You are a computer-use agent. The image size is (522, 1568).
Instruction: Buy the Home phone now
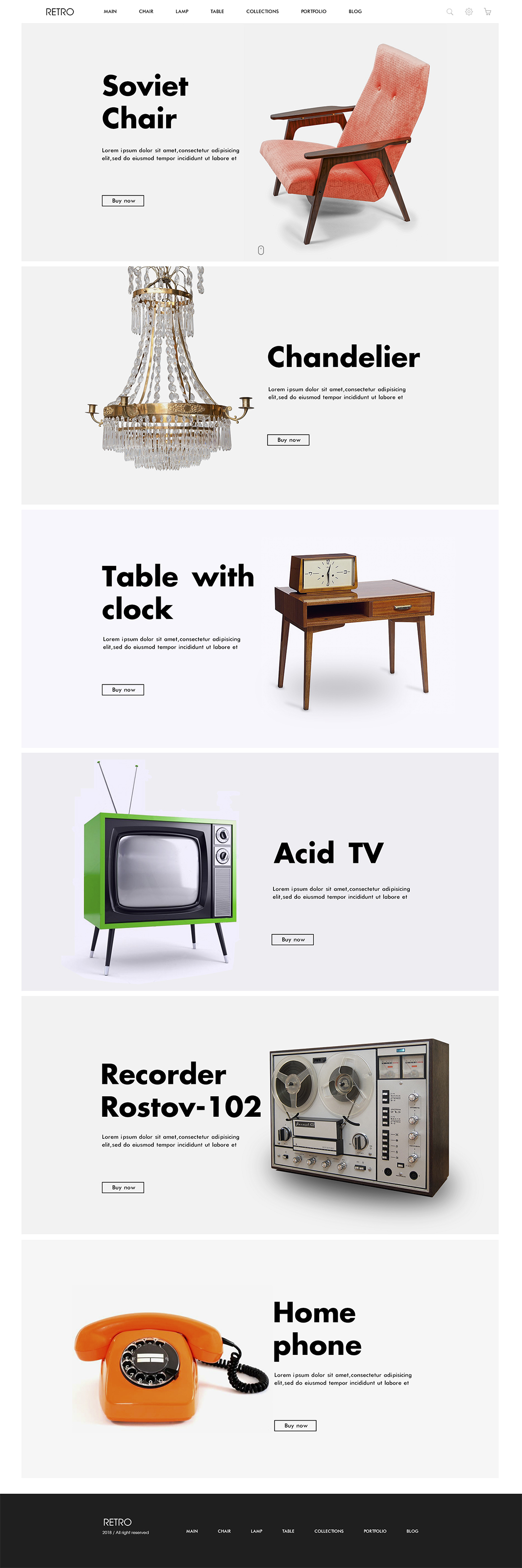click(x=296, y=1425)
